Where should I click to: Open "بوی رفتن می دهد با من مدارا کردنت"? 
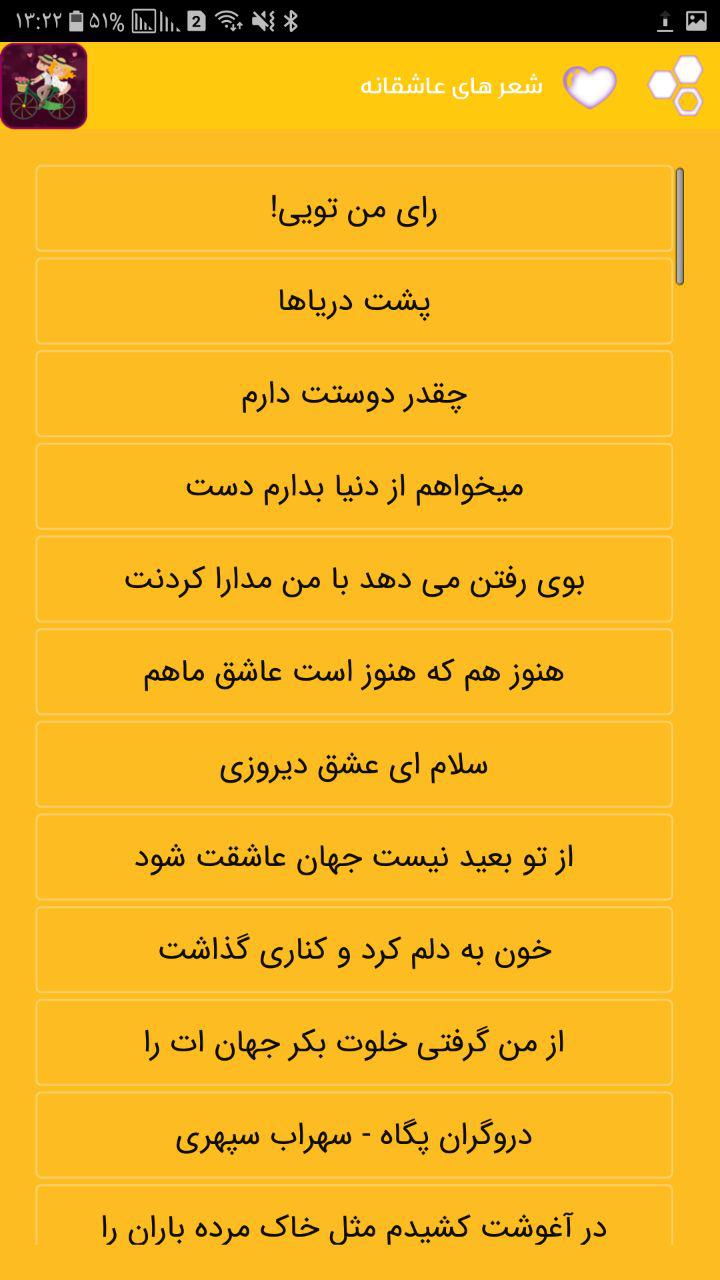click(x=354, y=579)
